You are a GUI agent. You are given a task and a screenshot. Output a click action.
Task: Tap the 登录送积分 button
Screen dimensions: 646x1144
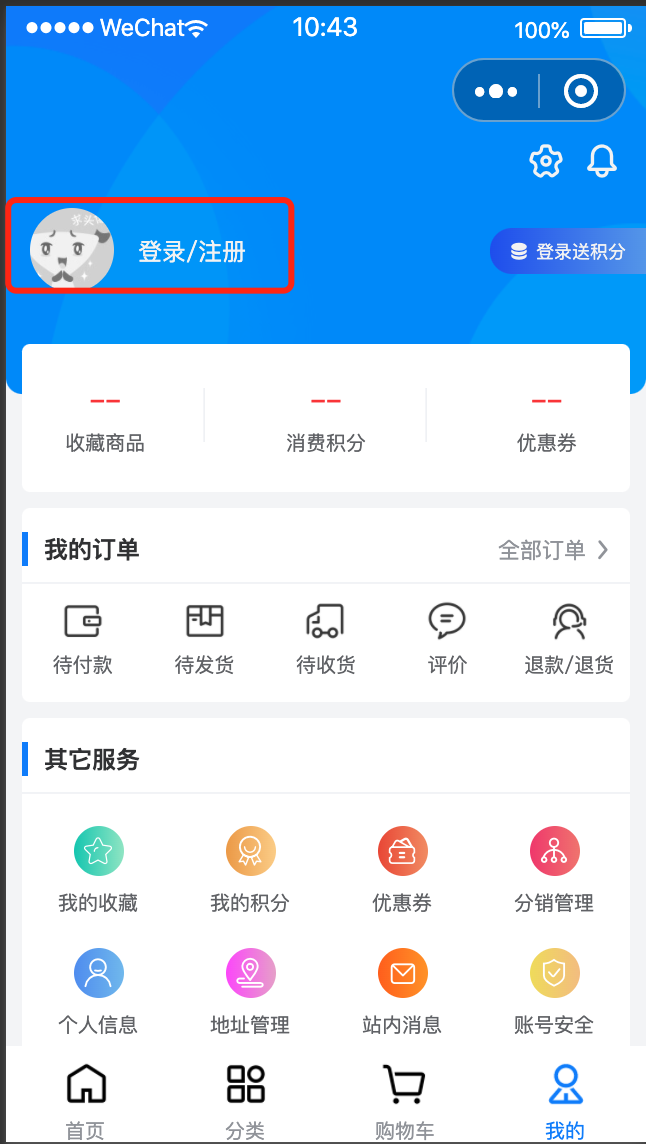[568, 251]
